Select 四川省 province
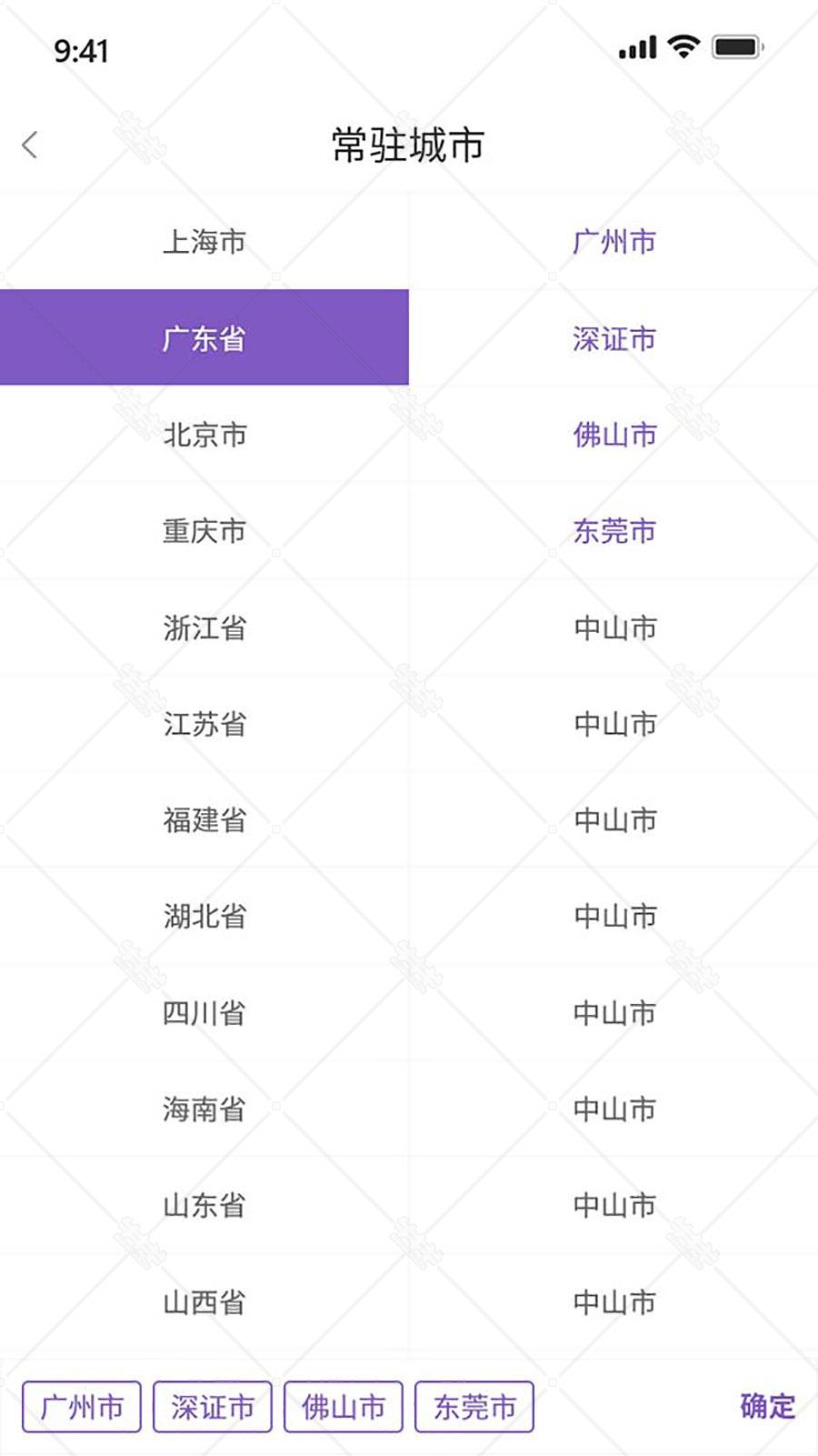The image size is (818, 1456). (204, 1013)
